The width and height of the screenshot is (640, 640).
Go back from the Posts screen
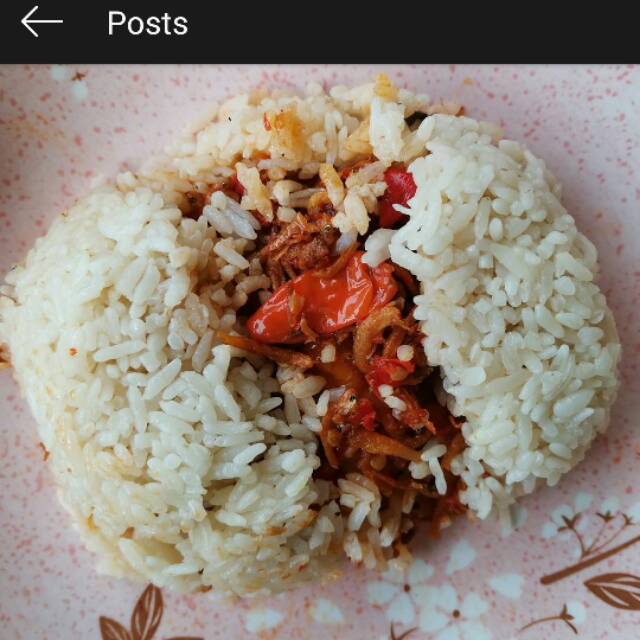click(x=41, y=22)
